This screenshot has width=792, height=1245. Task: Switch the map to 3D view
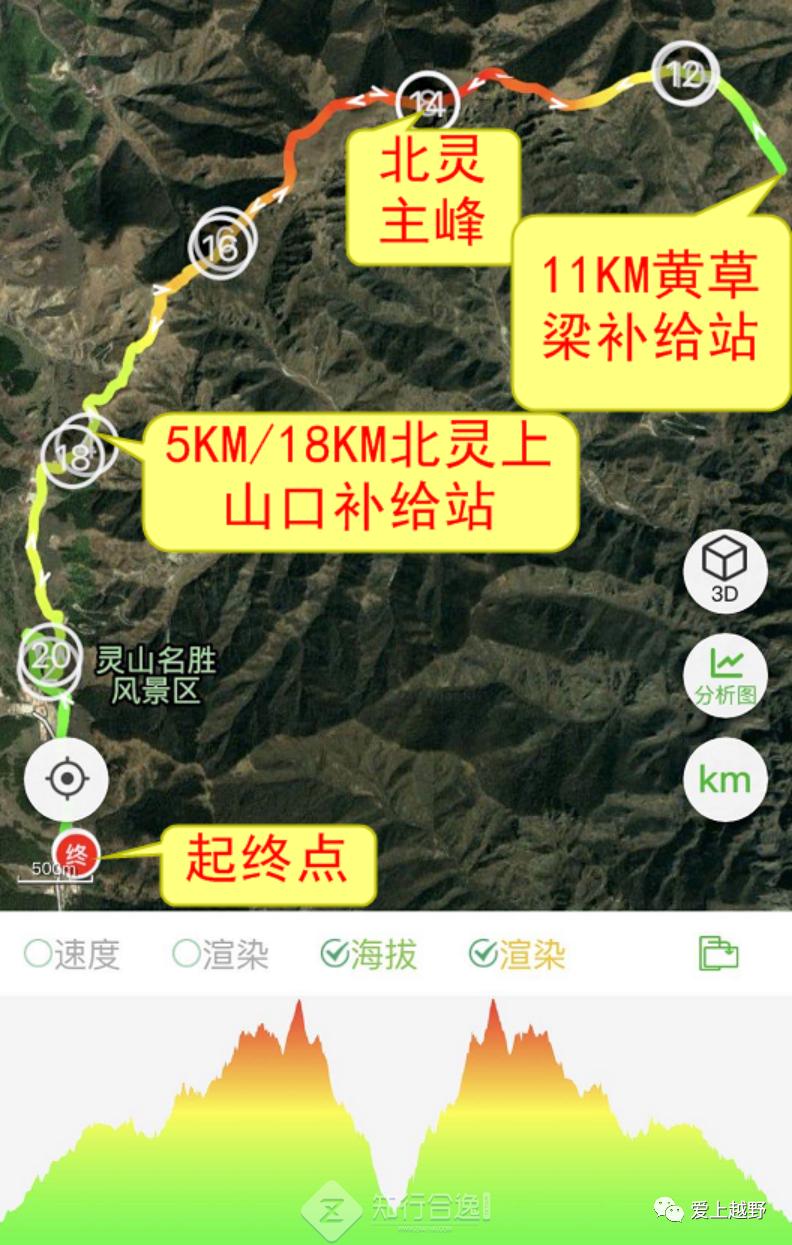tap(725, 572)
